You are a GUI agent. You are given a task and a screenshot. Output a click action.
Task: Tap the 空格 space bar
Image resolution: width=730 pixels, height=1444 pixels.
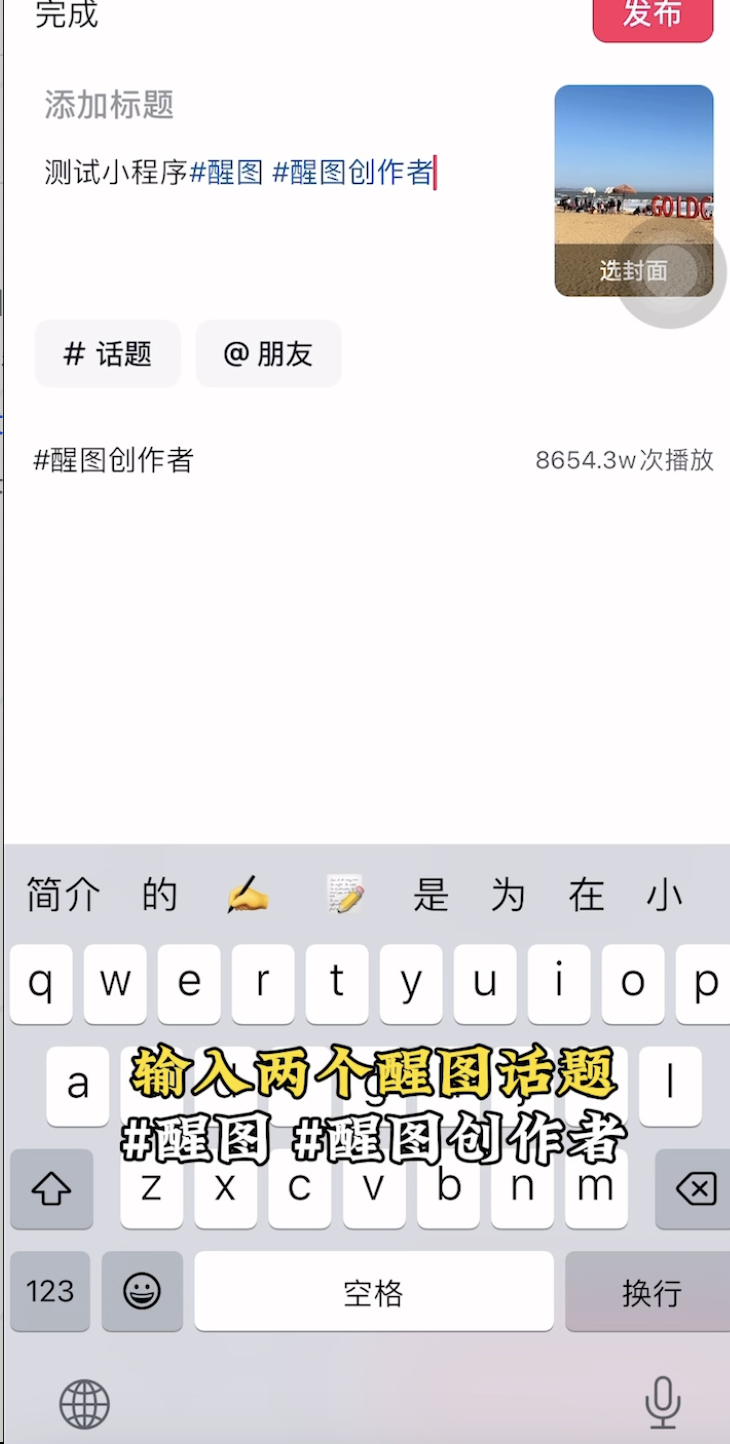click(x=373, y=1292)
